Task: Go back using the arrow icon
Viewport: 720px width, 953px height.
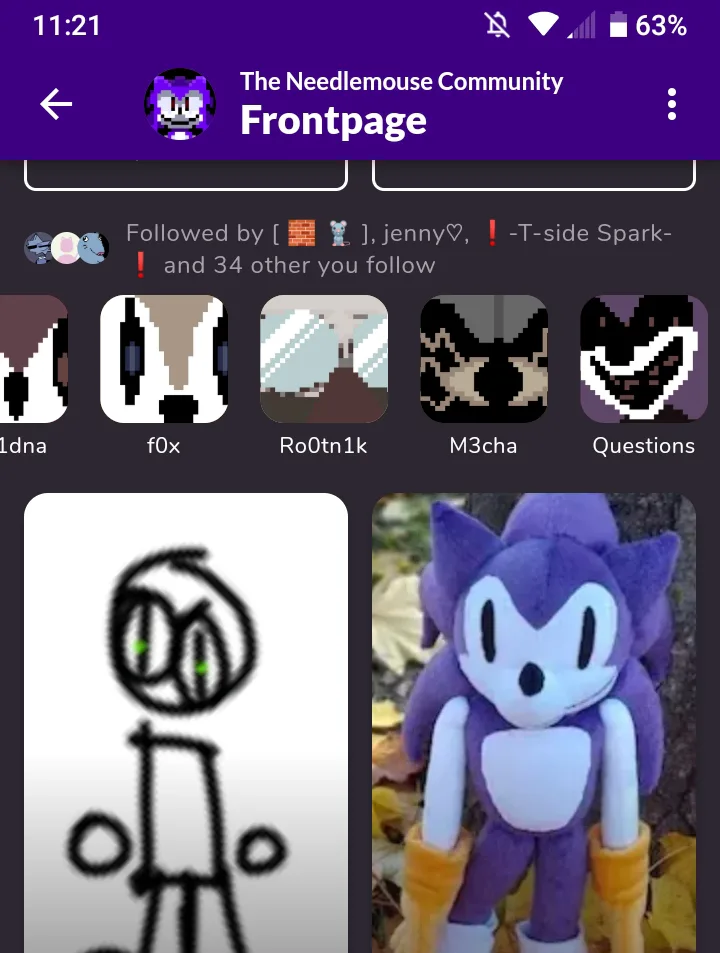Action: pyautogui.click(x=56, y=104)
